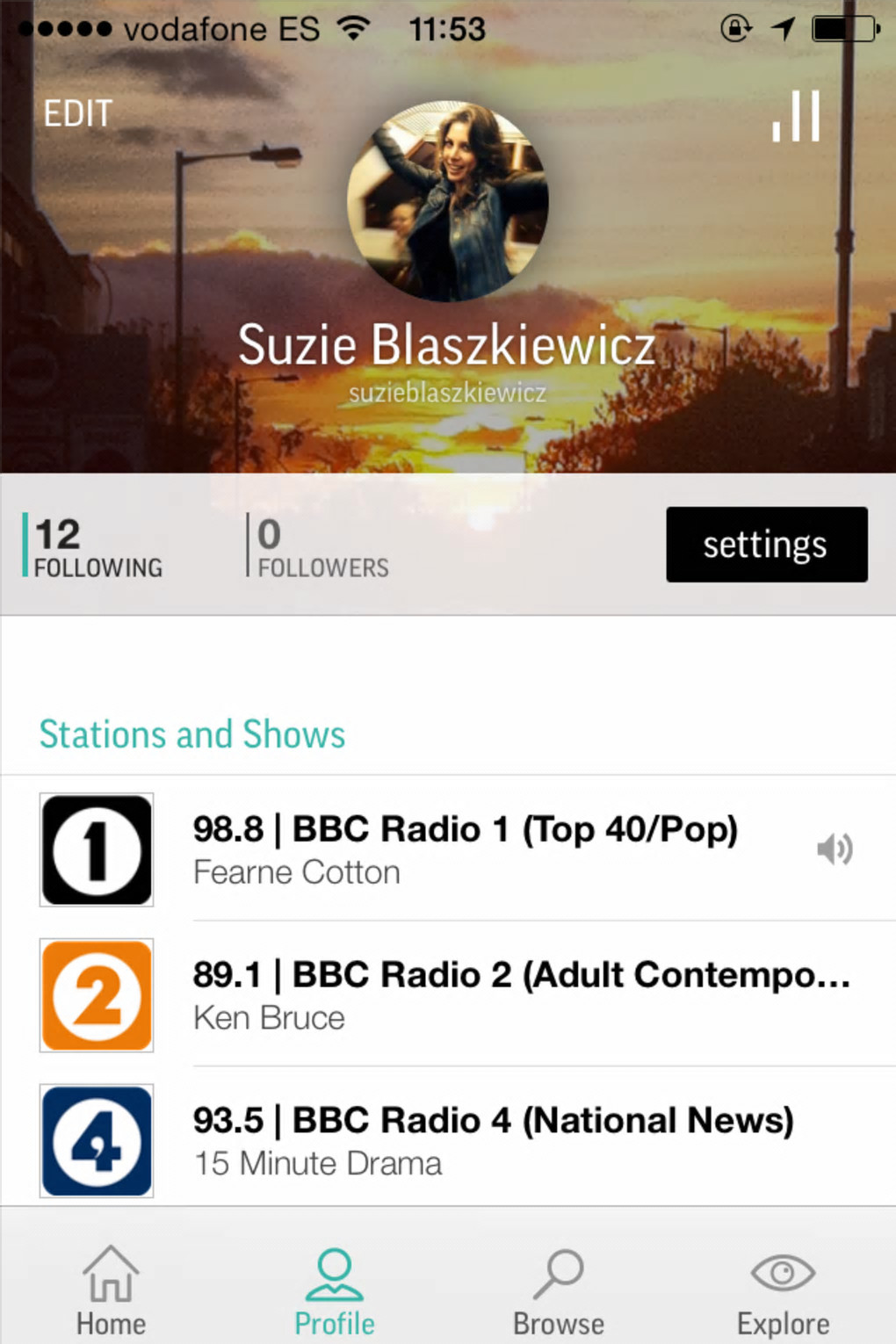
Task: Open the settings button
Action: coord(766,545)
